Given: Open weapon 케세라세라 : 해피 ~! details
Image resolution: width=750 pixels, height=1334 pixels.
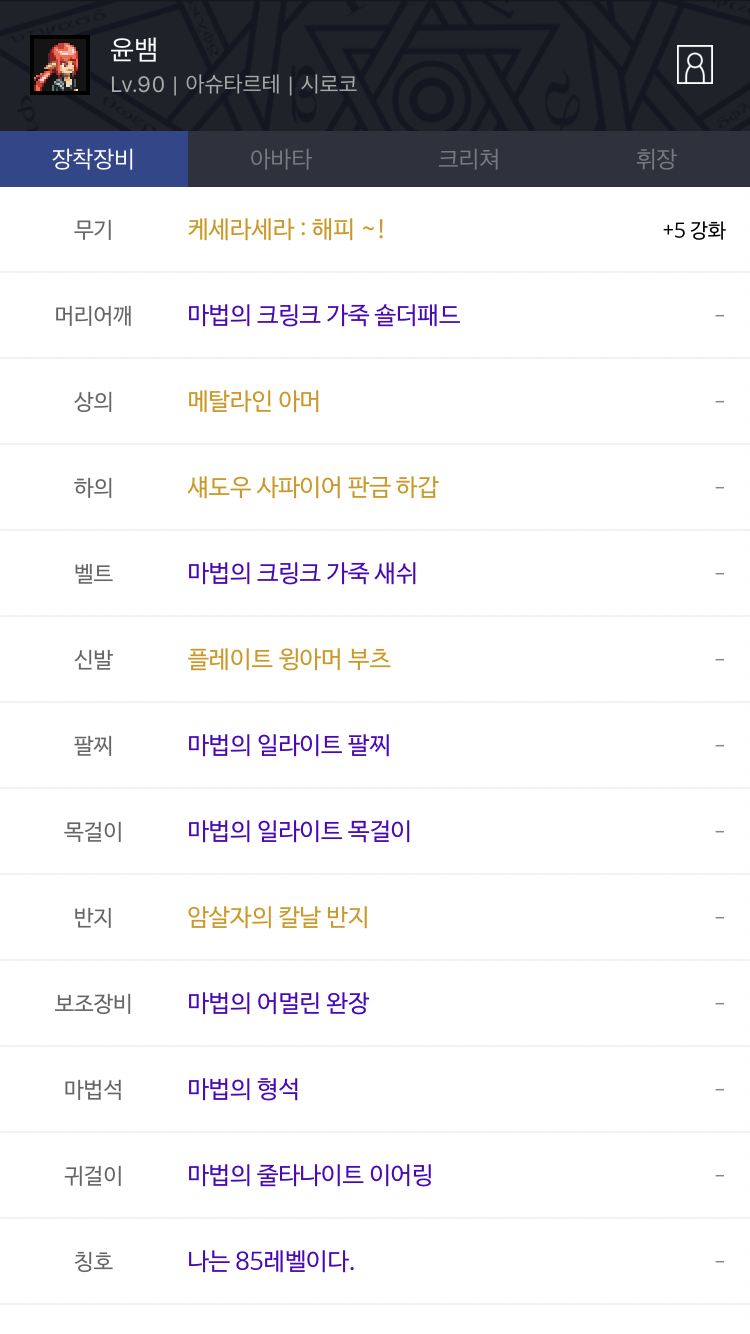Looking at the screenshot, I should pyautogui.click(x=286, y=229).
